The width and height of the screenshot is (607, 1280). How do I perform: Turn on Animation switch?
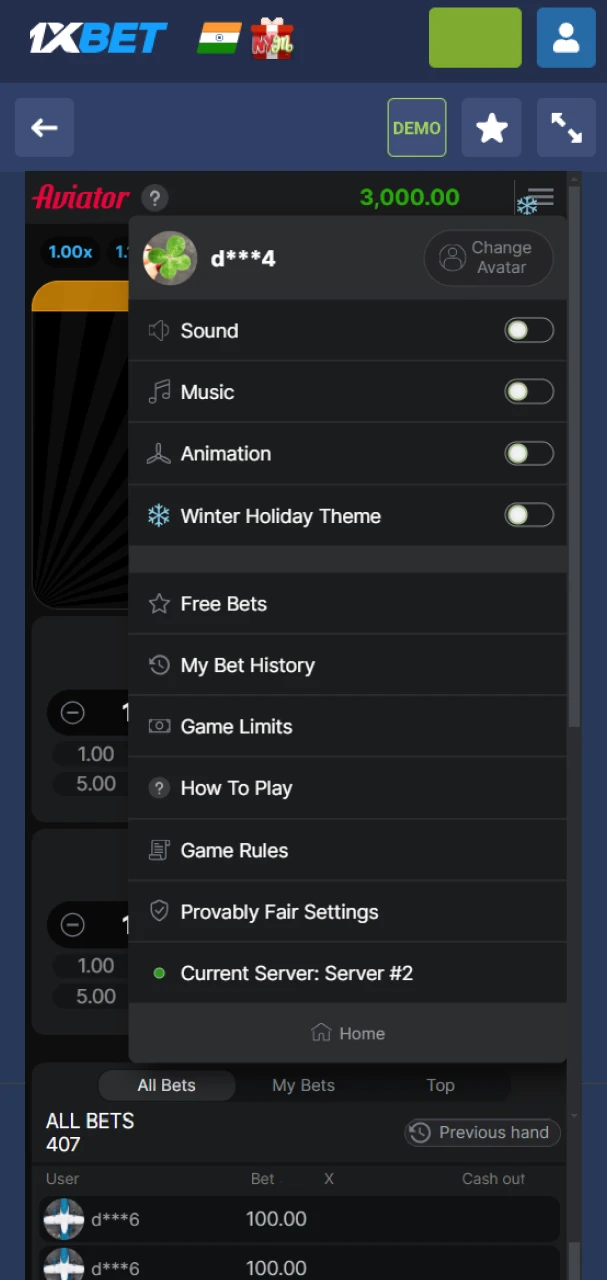click(x=528, y=454)
